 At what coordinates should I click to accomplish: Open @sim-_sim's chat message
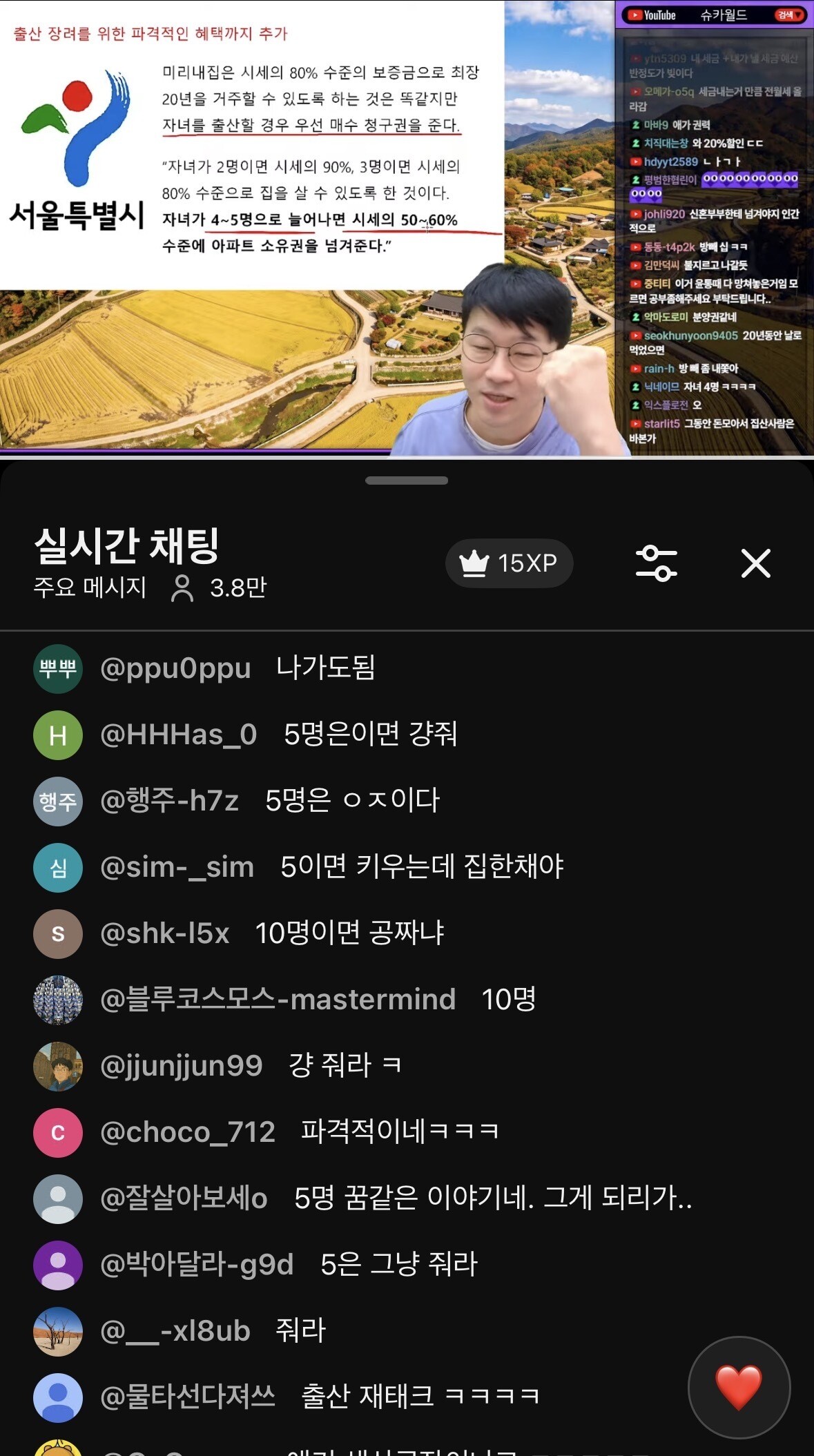coord(407,867)
